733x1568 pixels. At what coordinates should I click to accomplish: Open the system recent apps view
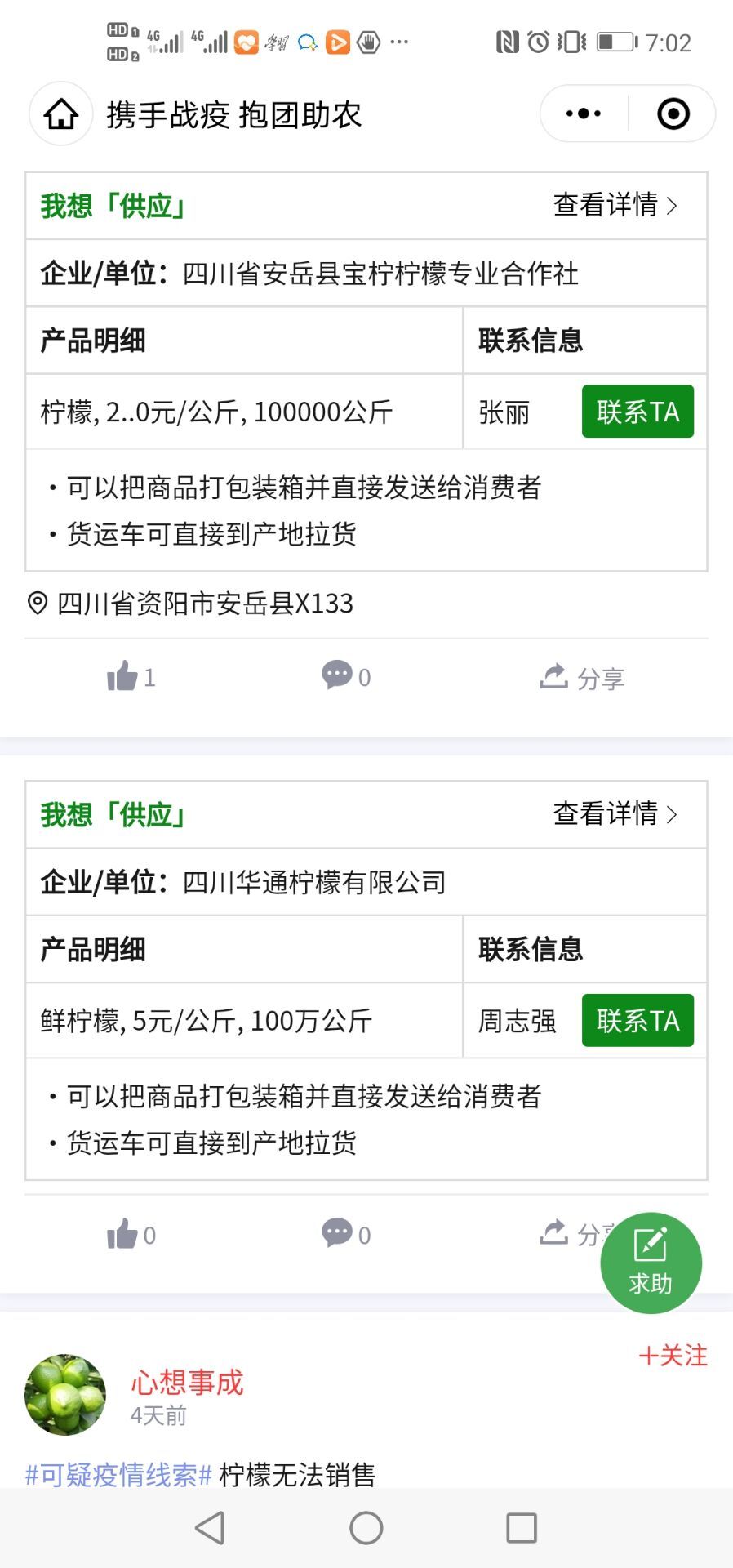click(x=522, y=1527)
